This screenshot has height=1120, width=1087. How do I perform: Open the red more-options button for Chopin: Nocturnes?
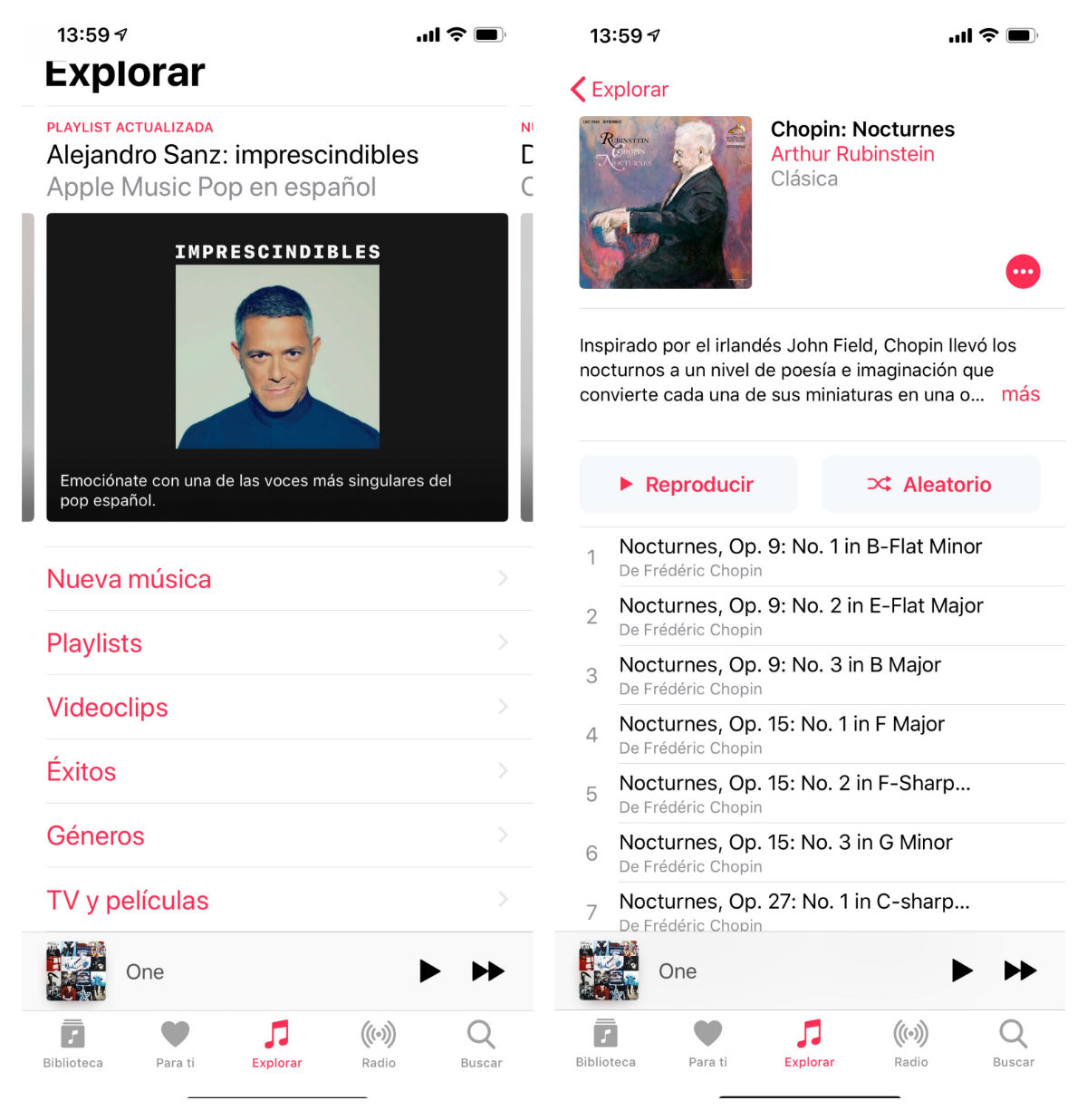1023,271
